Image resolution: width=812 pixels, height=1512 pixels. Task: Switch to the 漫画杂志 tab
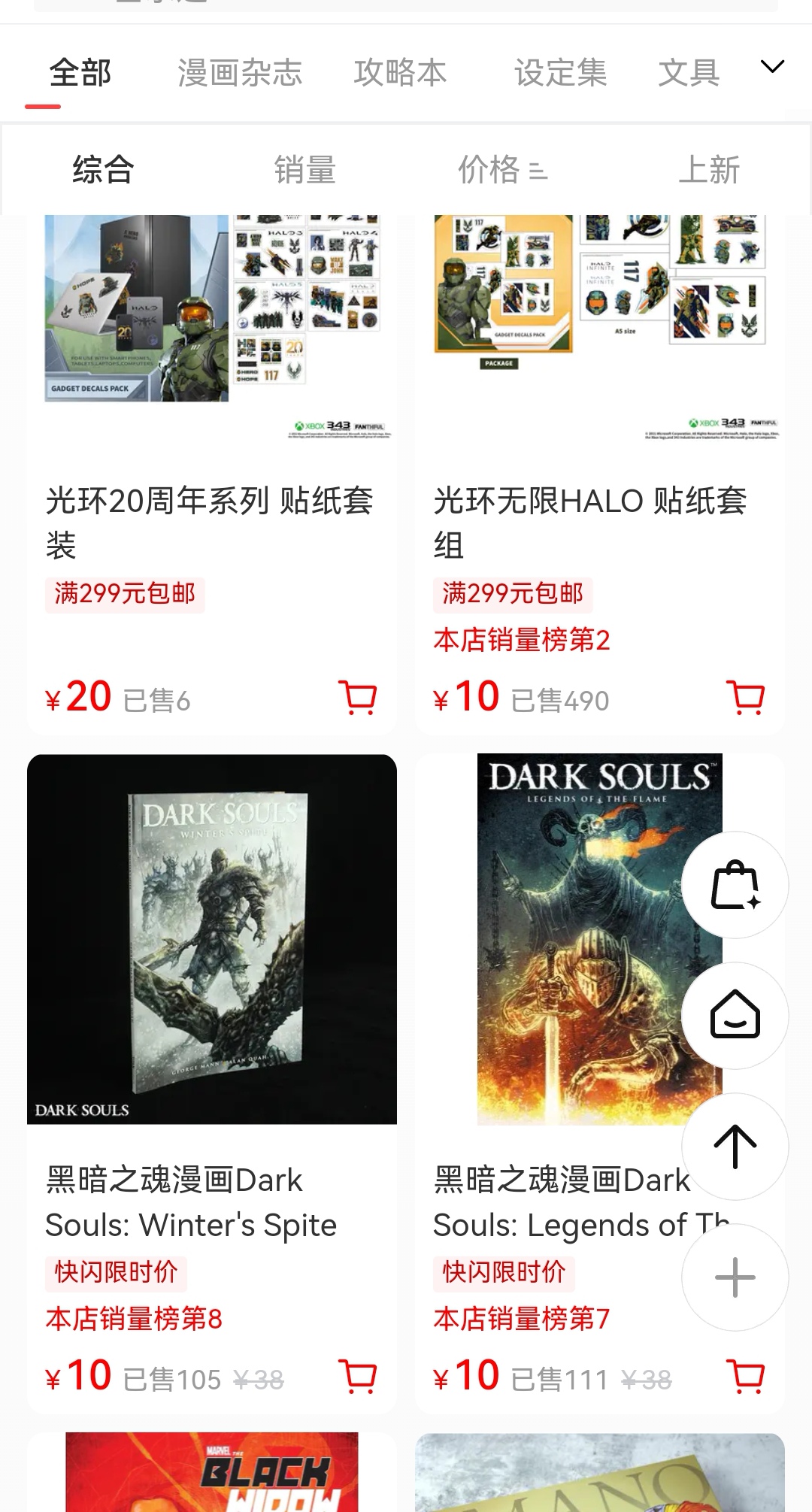241,72
